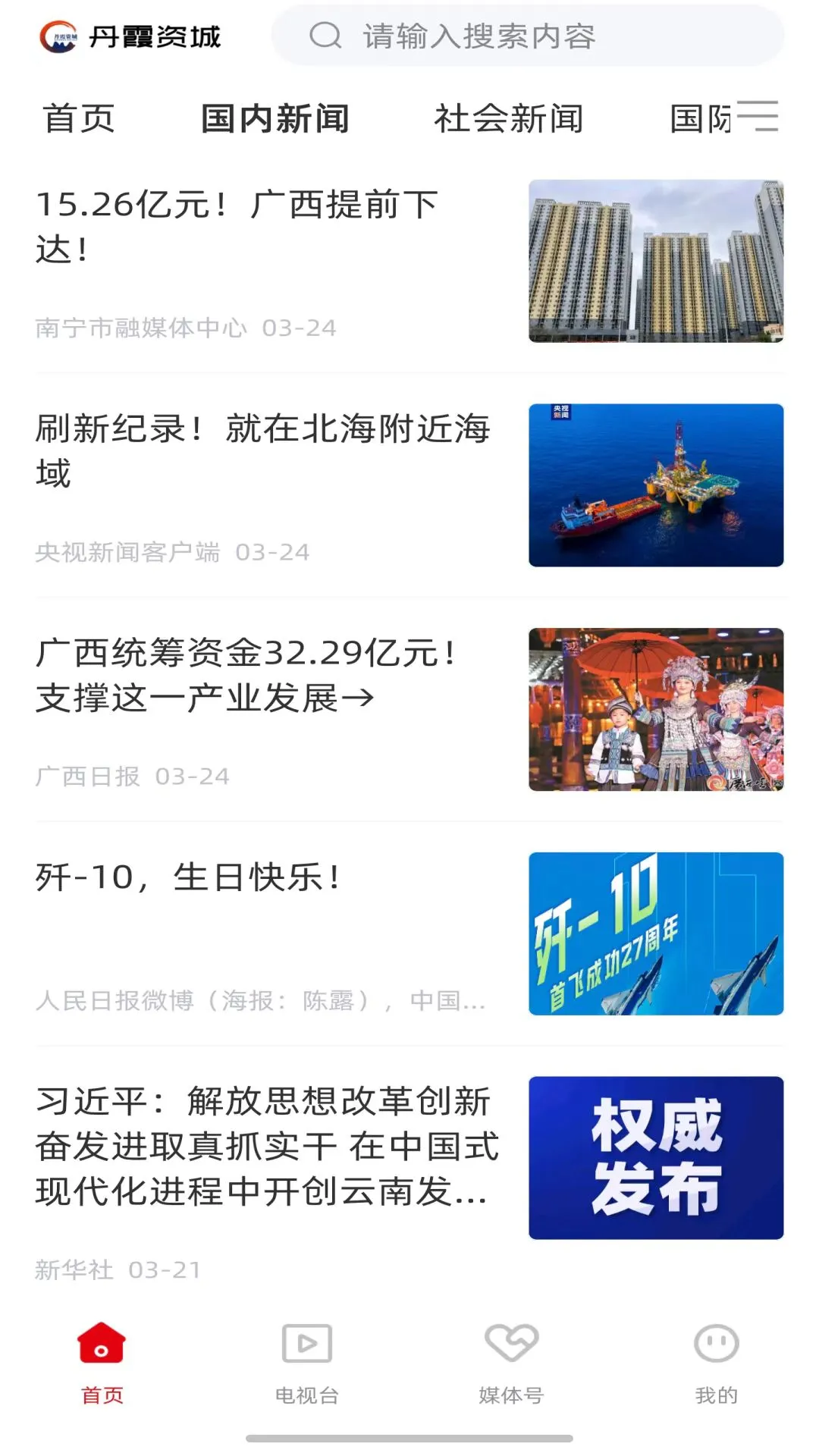The image size is (819, 1456).
Task: View the 歼-10，生日快乐！ article
Action: [x=189, y=877]
